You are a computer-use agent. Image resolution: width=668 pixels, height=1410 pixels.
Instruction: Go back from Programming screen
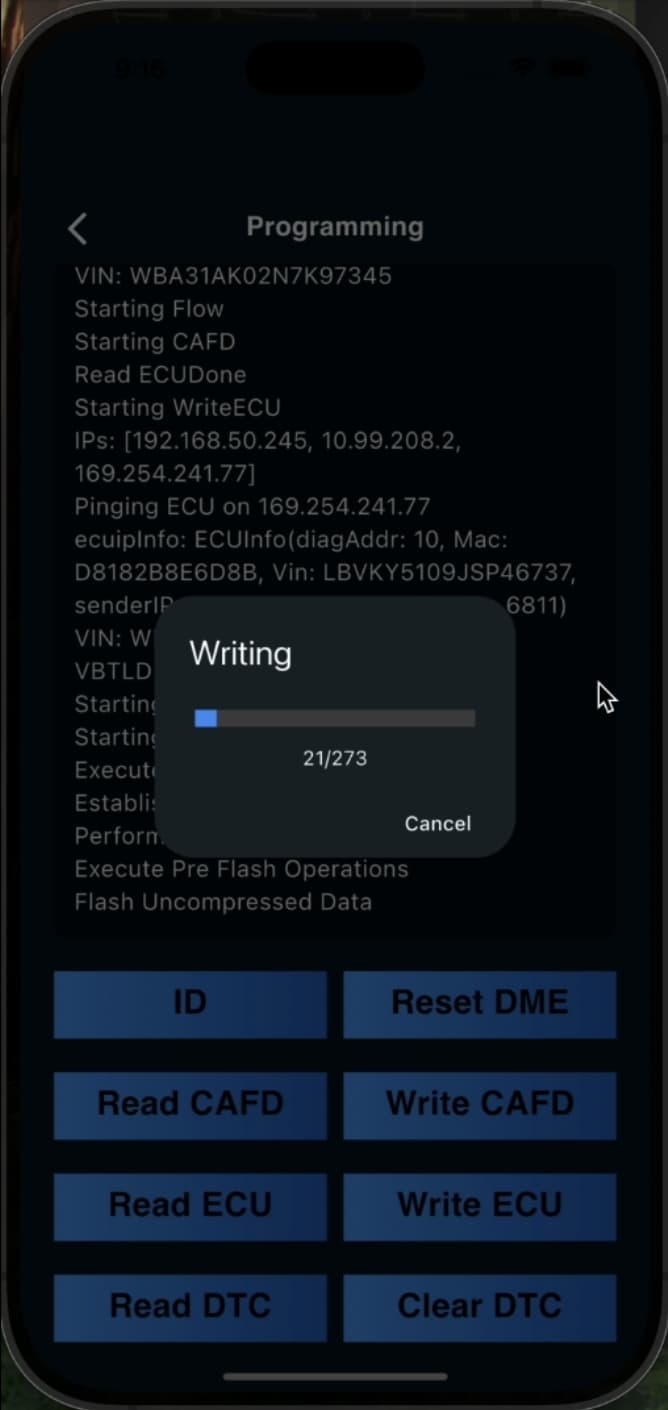click(x=78, y=228)
